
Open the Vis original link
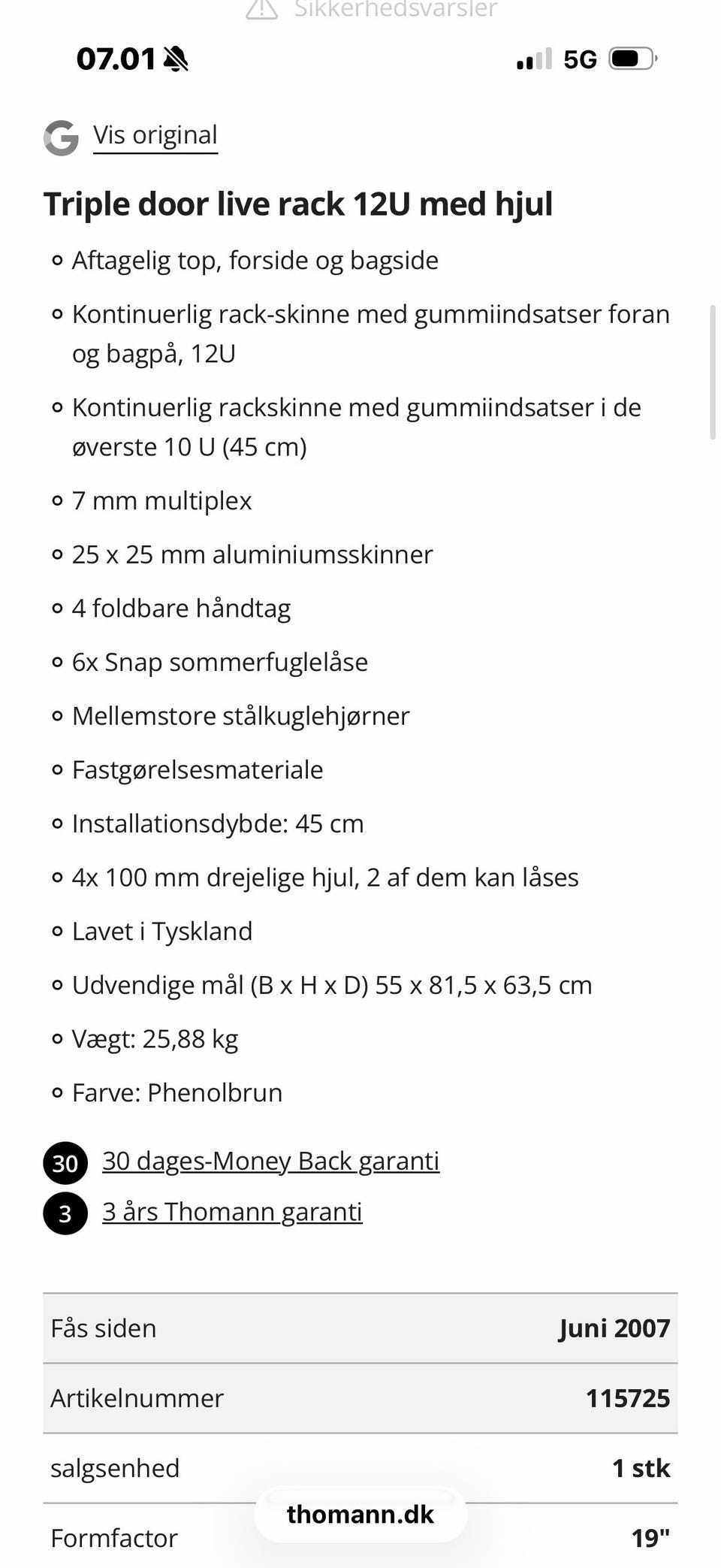point(154,136)
